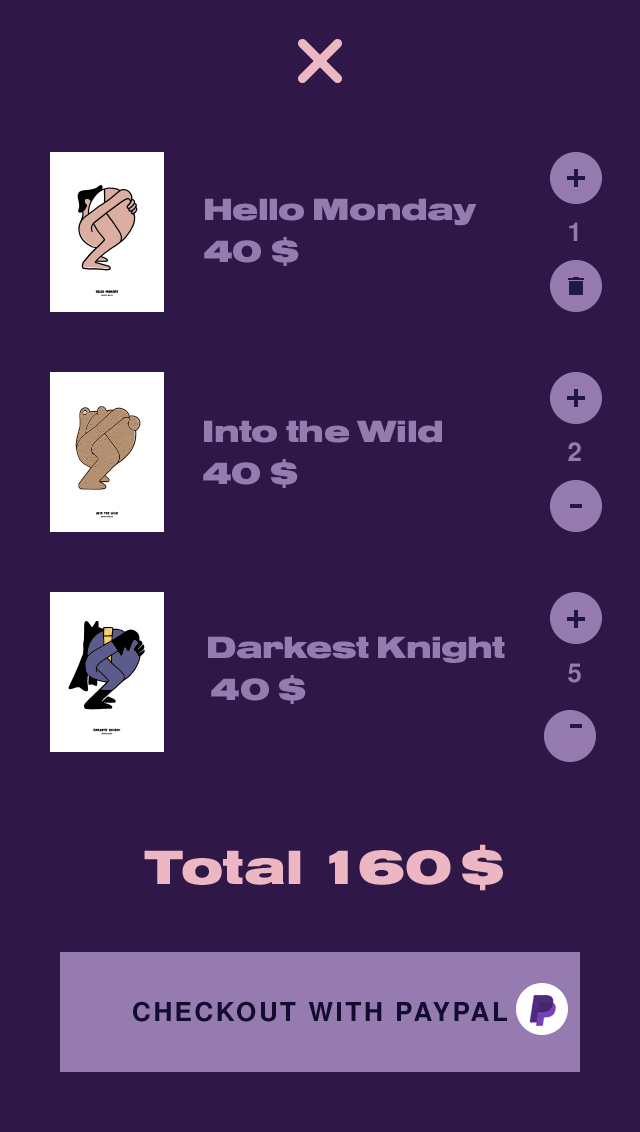Open the Darkest Knight poster image
This screenshot has width=640, height=1132.
(x=107, y=672)
